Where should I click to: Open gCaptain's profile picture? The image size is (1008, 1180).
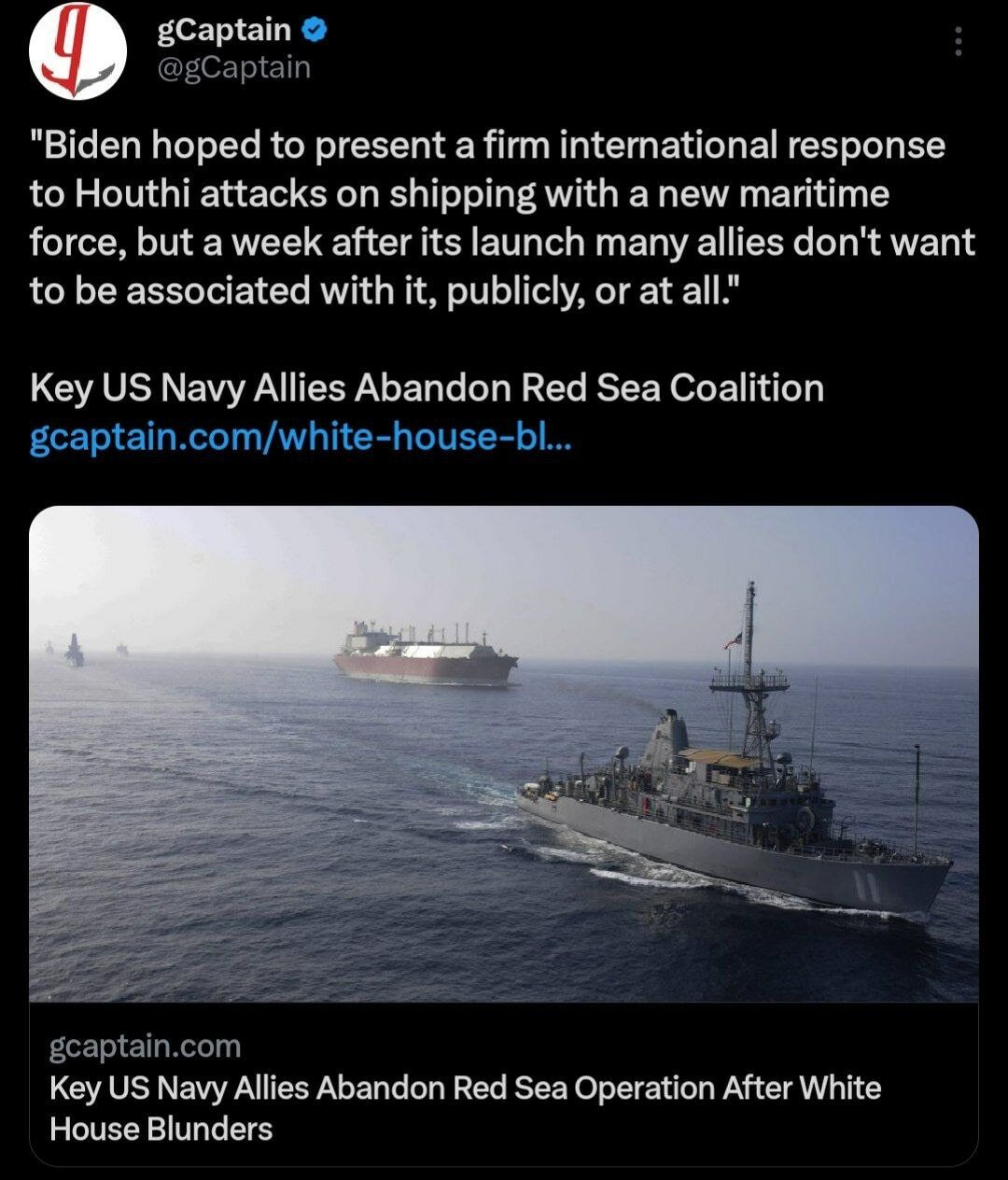pyautogui.click(x=77, y=50)
